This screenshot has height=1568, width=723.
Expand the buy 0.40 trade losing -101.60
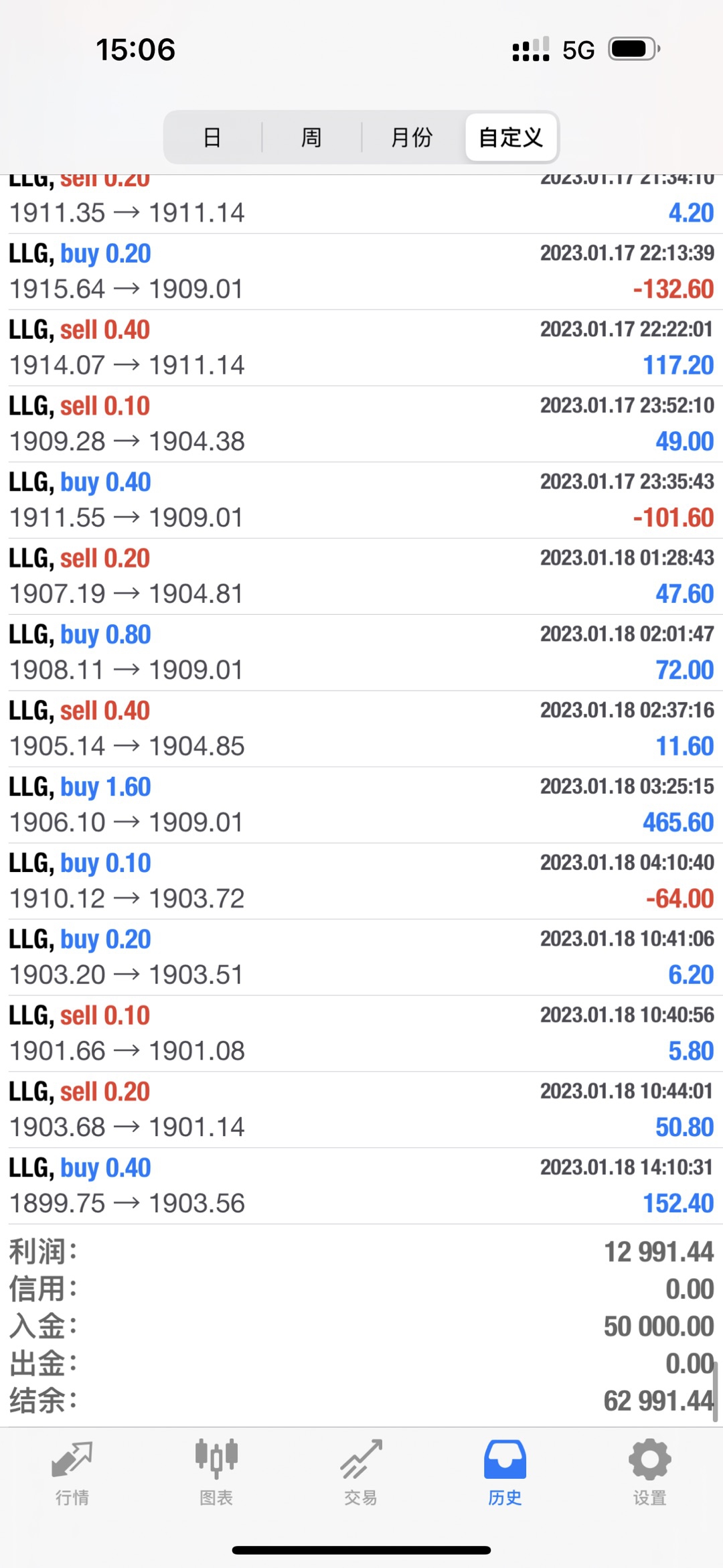[361, 500]
